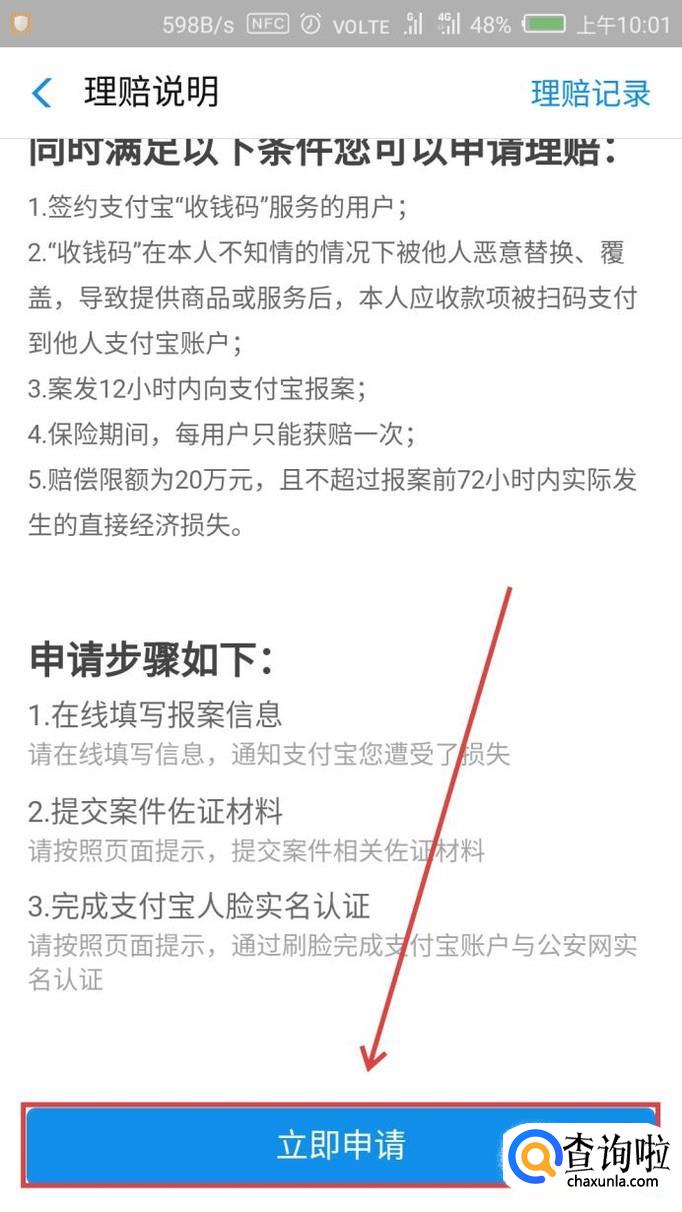Image resolution: width=682 pixels, height=1212 pixels.
Task: Go back from the 理赔说明 page
Action: coord(42,93)
